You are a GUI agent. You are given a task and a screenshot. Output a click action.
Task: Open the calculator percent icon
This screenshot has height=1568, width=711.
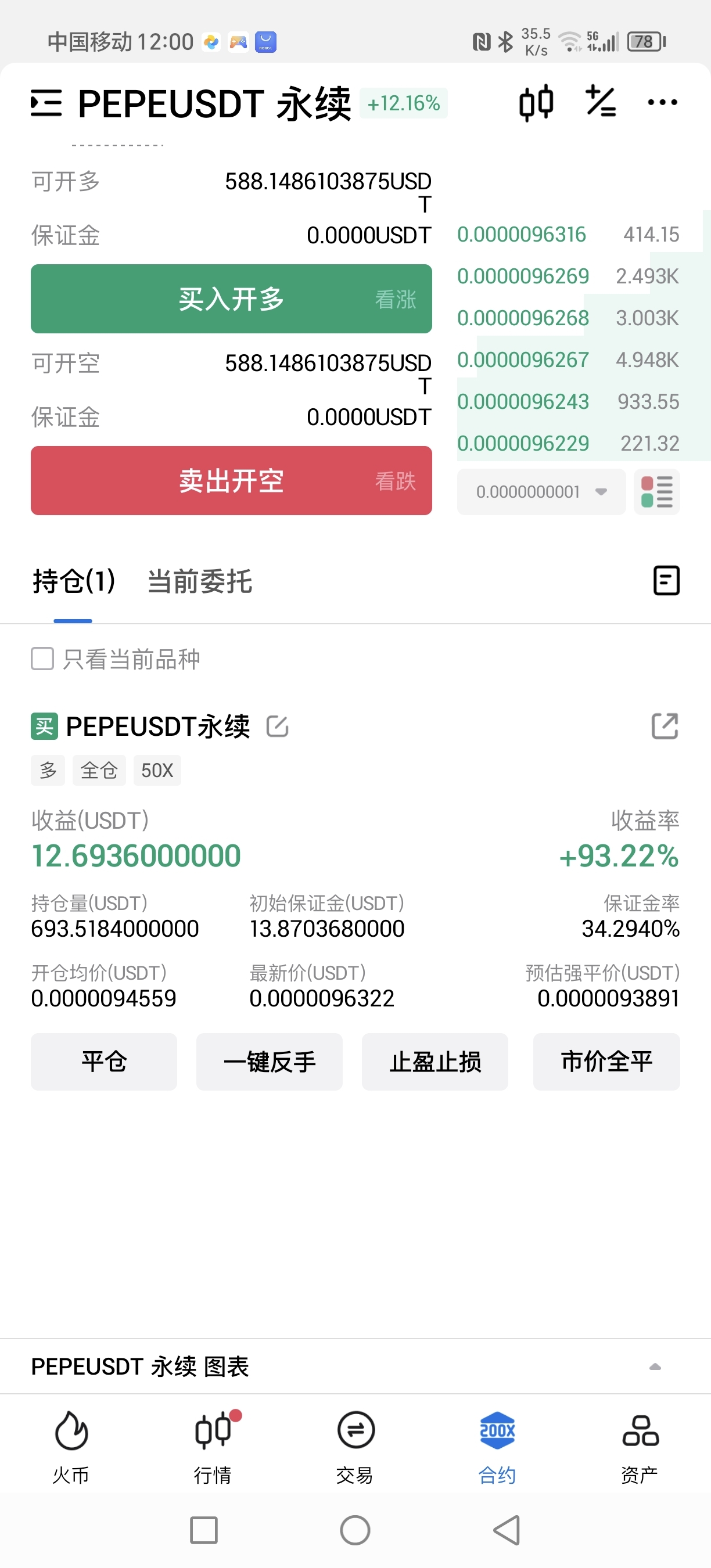[601, 102]
